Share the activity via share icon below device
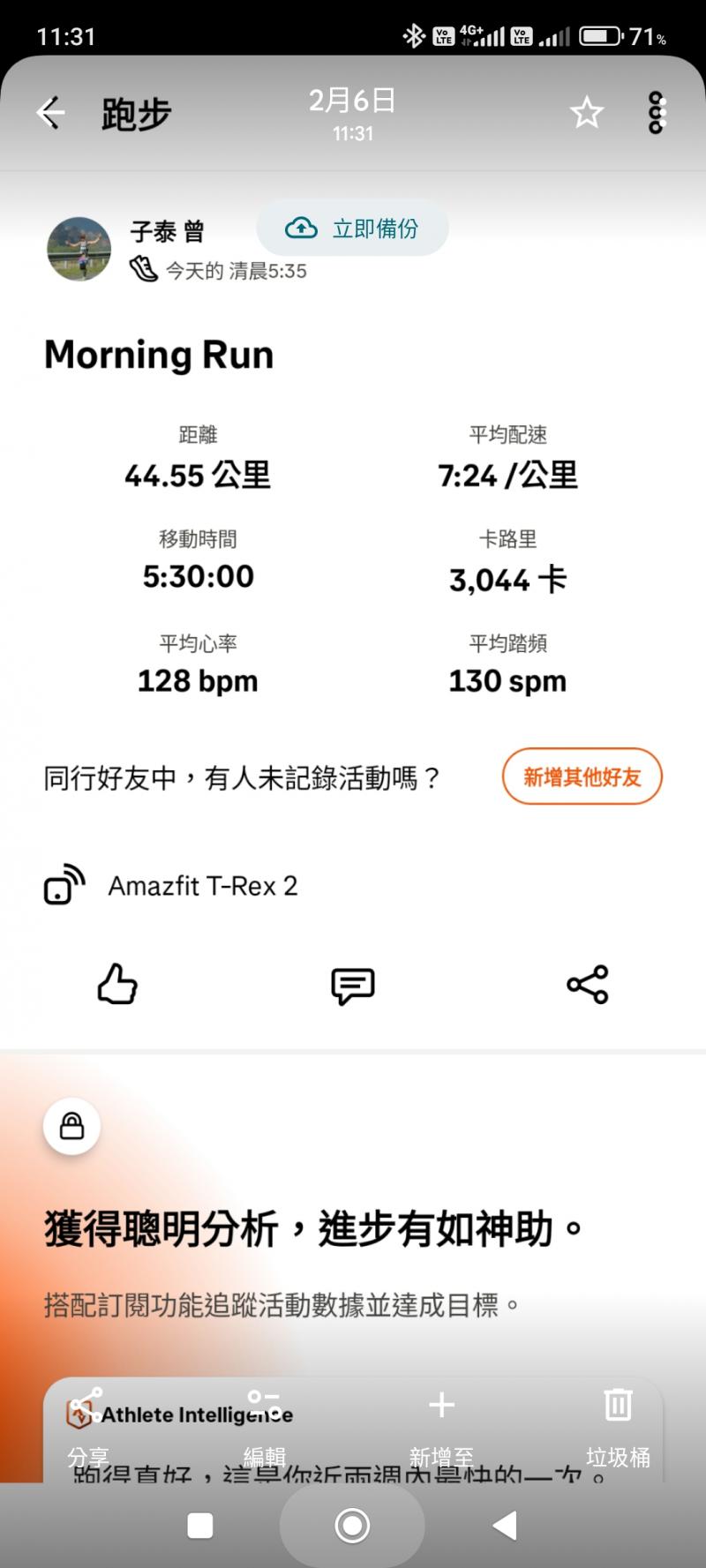This screenshot has width=706, height=1568. (588, 984)
